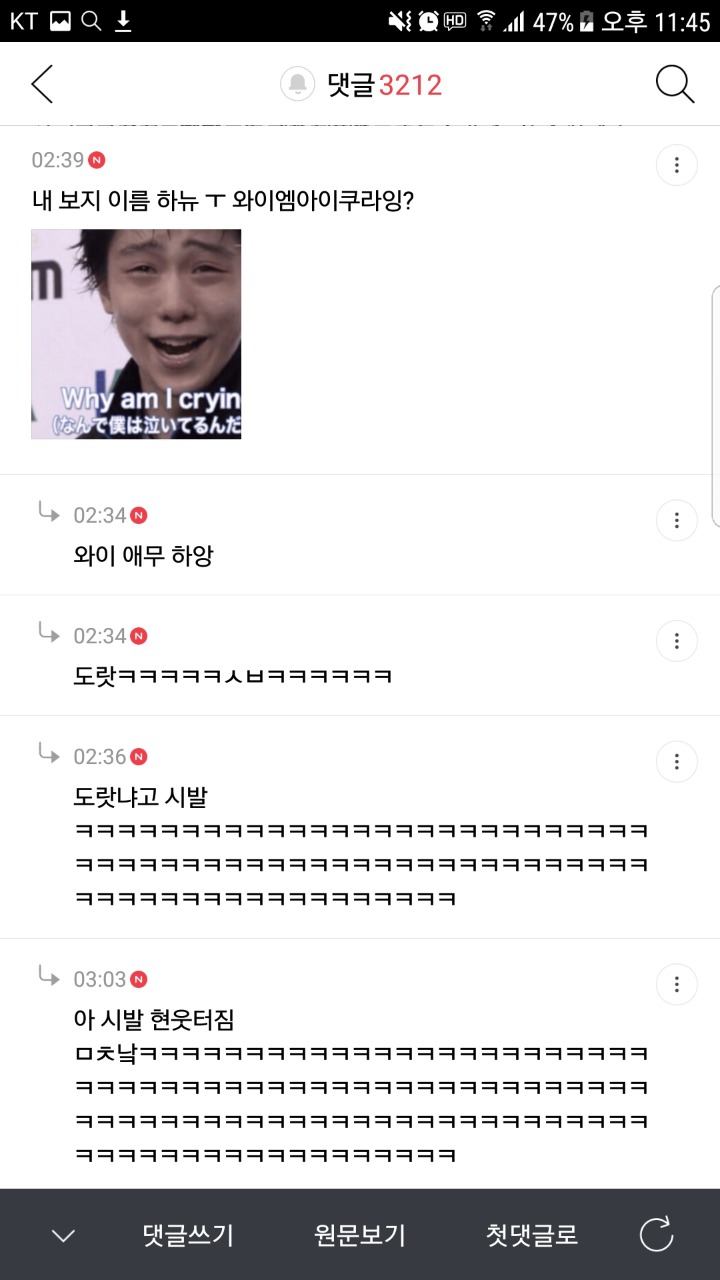The width and height of the screenshot is (720, 1280).
Task: Tap the comment notification bell icon
Action: coord(297,85)
